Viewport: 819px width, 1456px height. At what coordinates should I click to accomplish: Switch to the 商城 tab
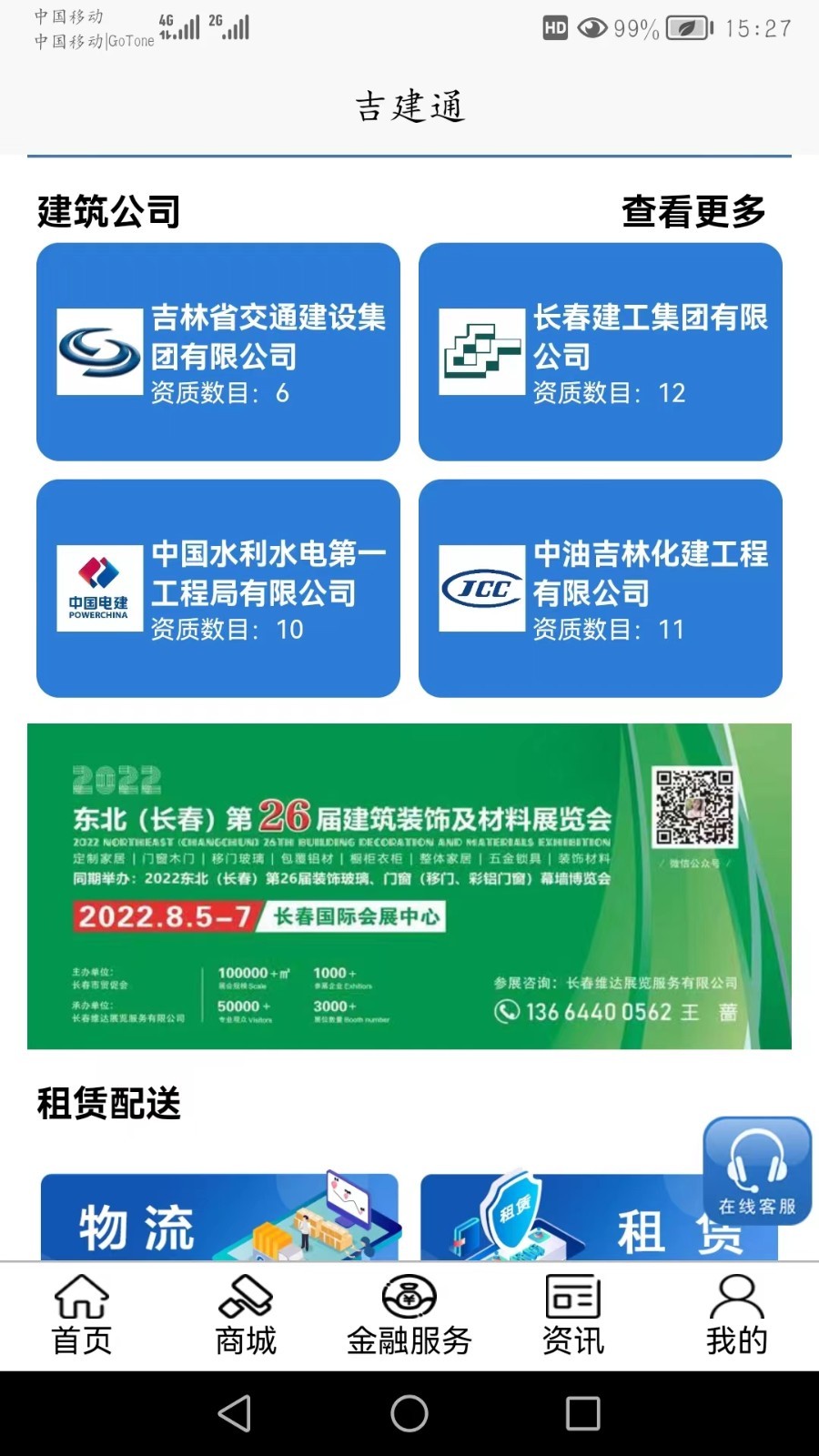246,1316
